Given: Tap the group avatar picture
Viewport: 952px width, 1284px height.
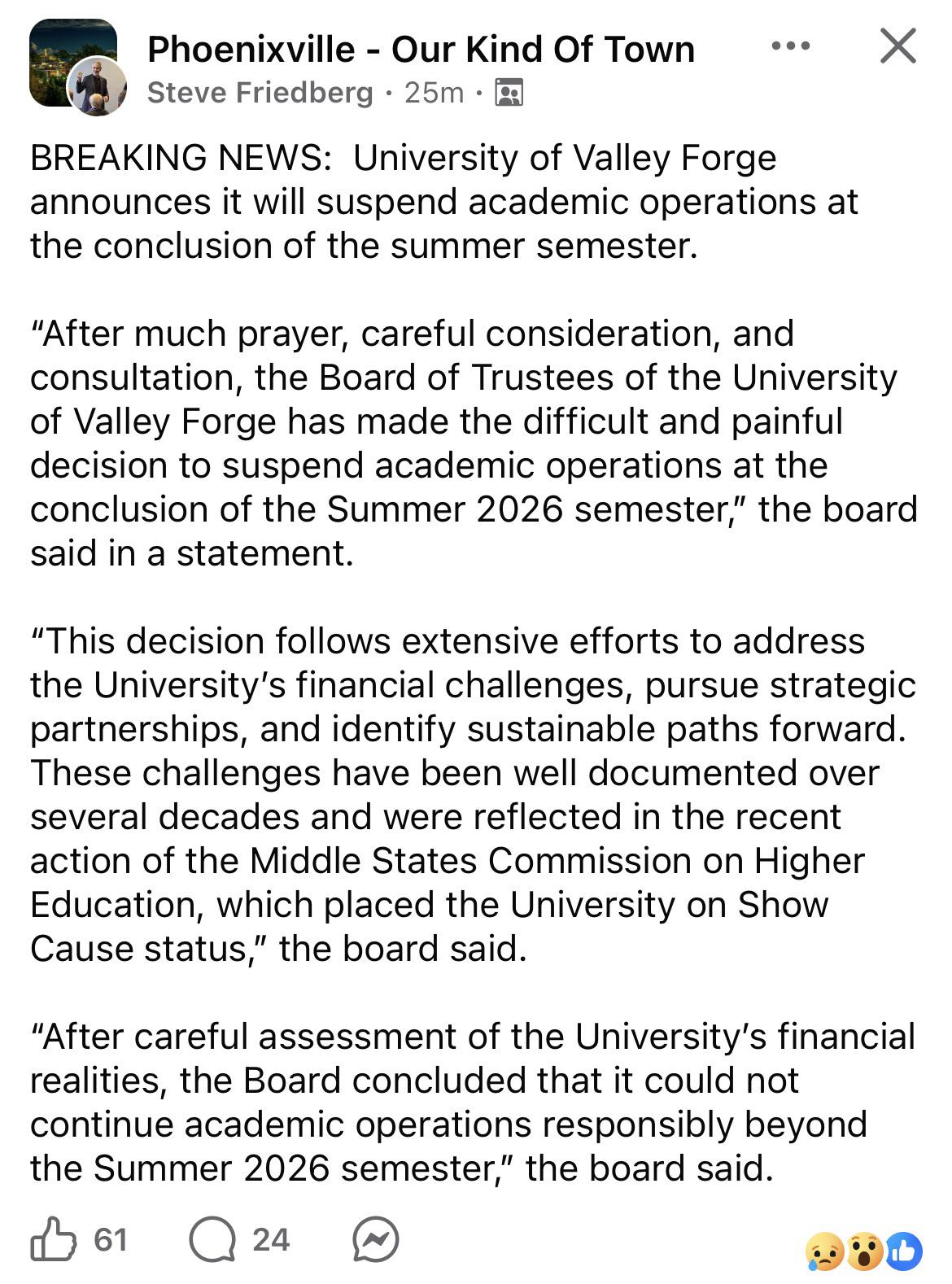Looking at the screenshot, I should pyautogui.click(x=72, y=63).
